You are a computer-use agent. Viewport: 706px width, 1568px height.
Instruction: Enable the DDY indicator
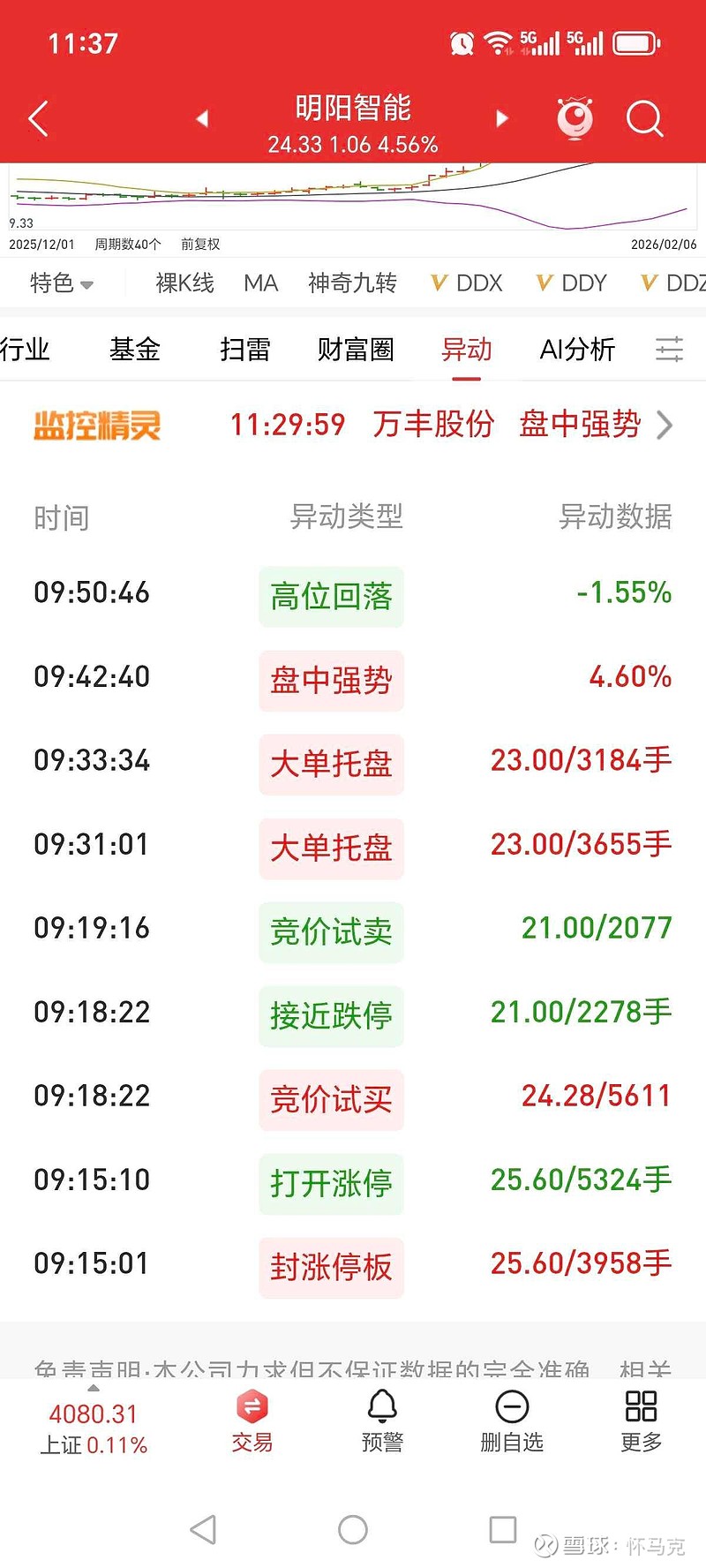pyautogui.click(x=571, y=283)
